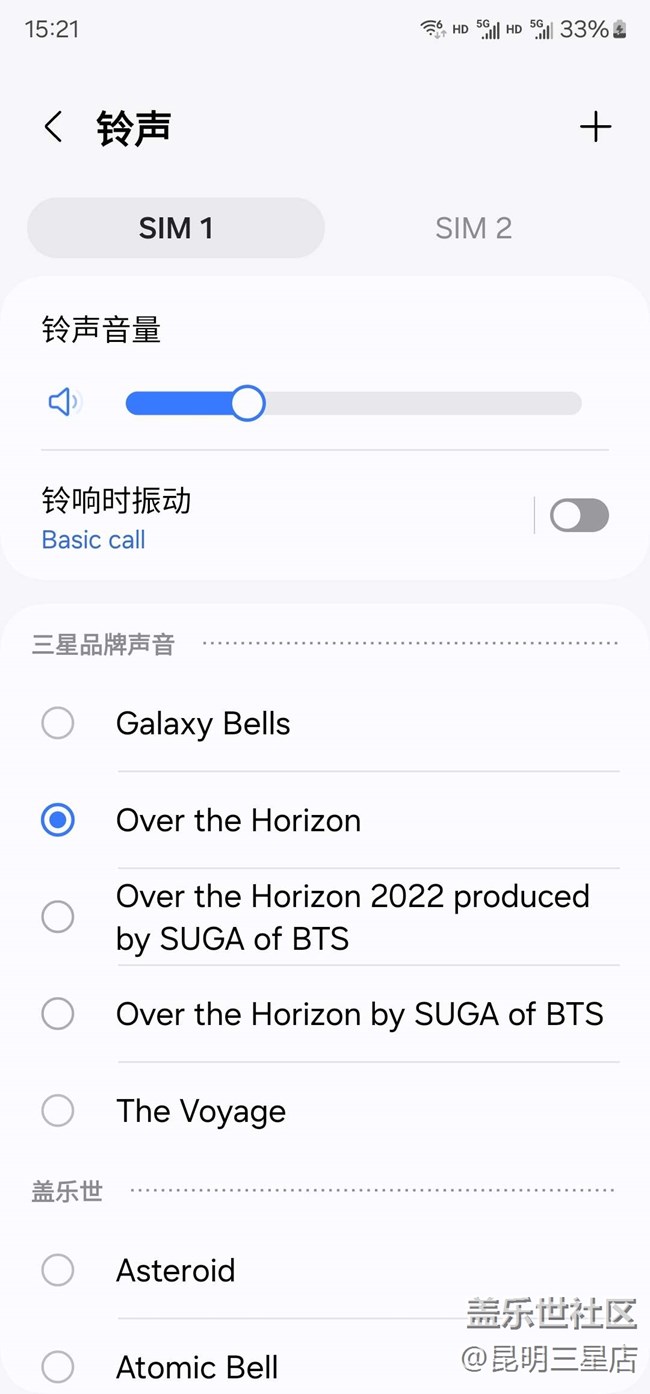Enable the 铃响时振动 switch
This screenshot has height=1394, width=650.
579,515
